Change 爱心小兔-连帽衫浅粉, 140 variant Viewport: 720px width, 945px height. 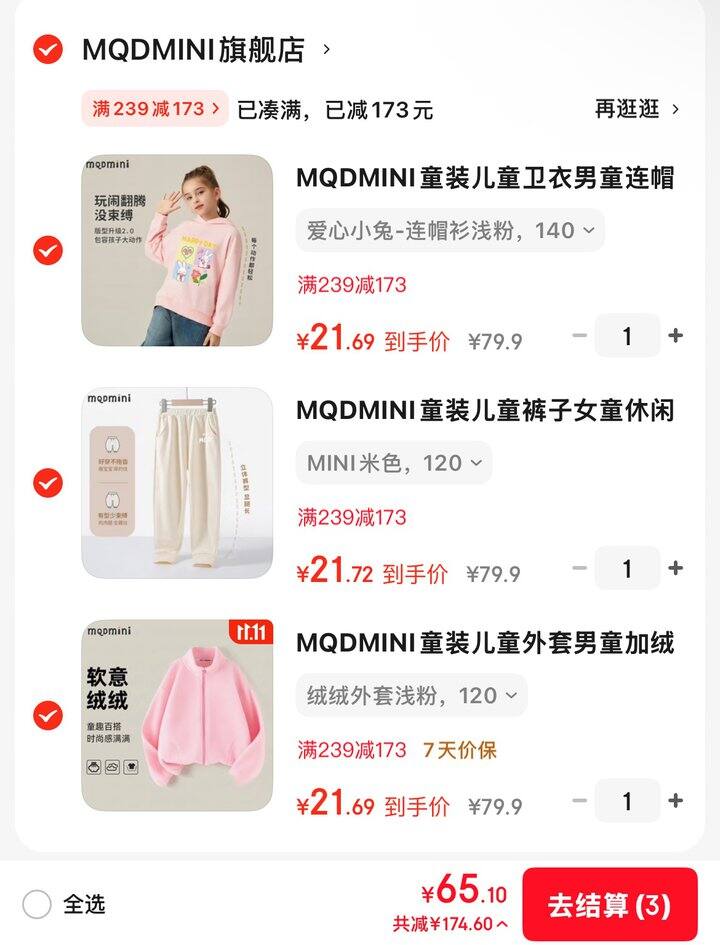(449, 230)
